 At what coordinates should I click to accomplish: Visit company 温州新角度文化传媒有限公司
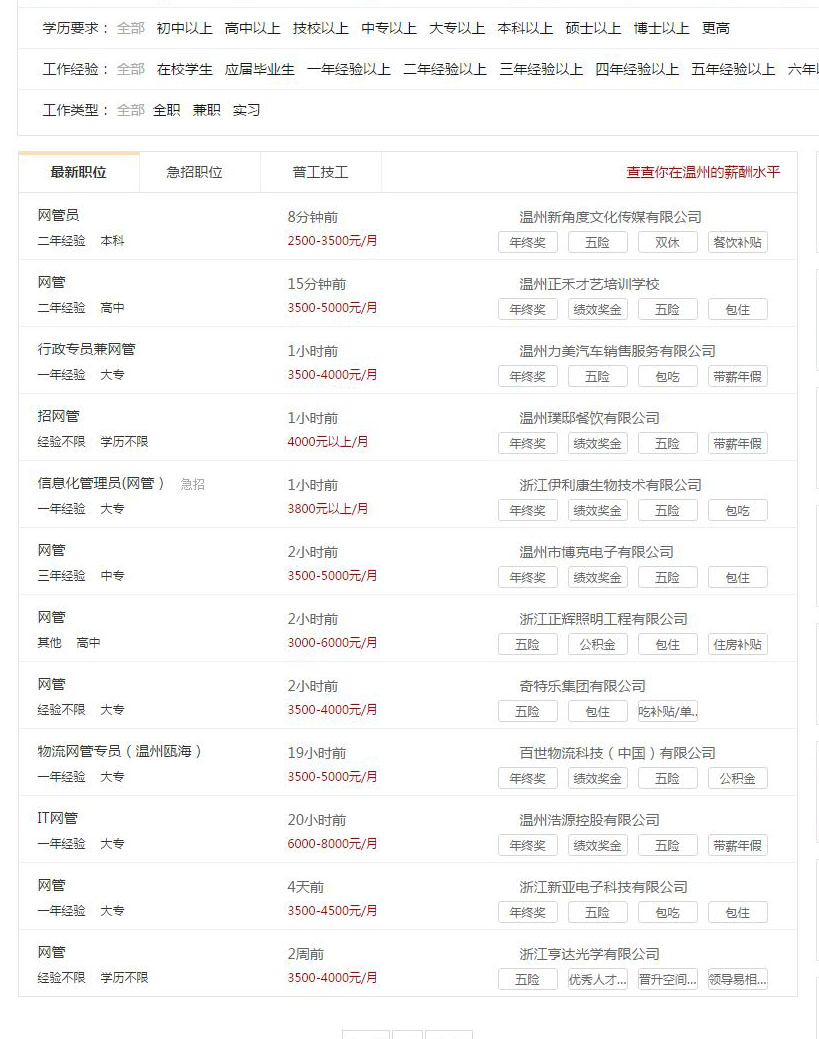tap(610, 217)
